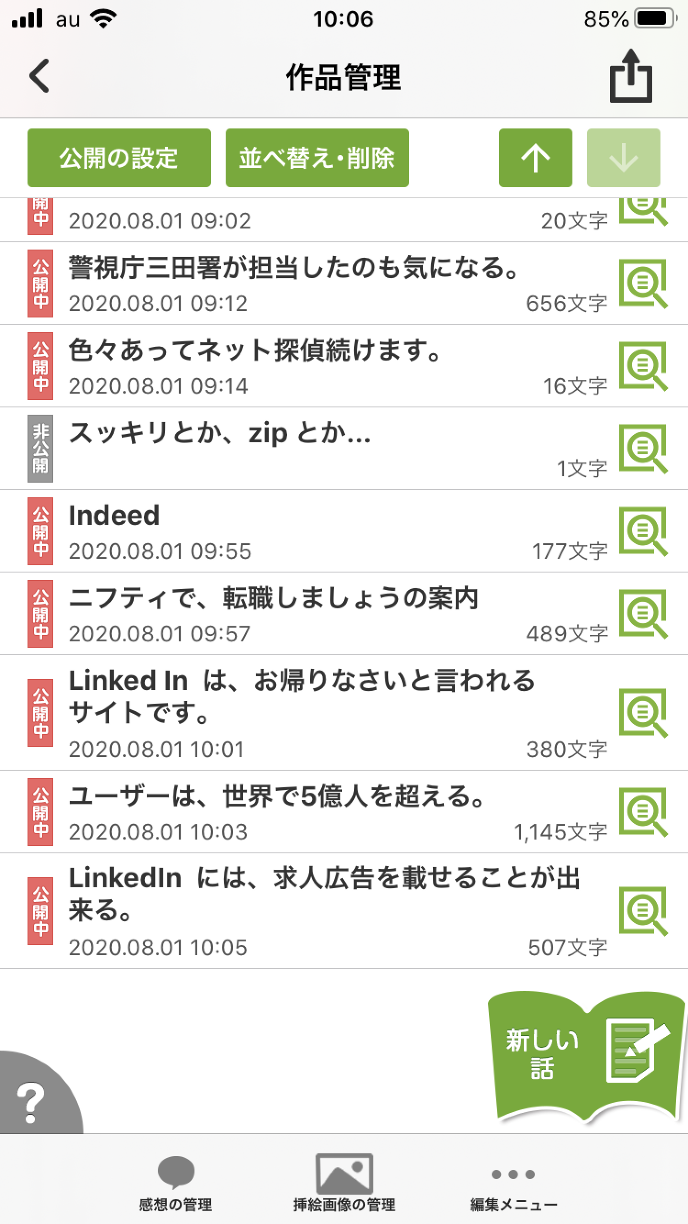The height and width of the screenshot is (1224, 688).
Task: Preview the ニフティで、転職しましょうの案内 episode
Action: (x=642, y=613)
